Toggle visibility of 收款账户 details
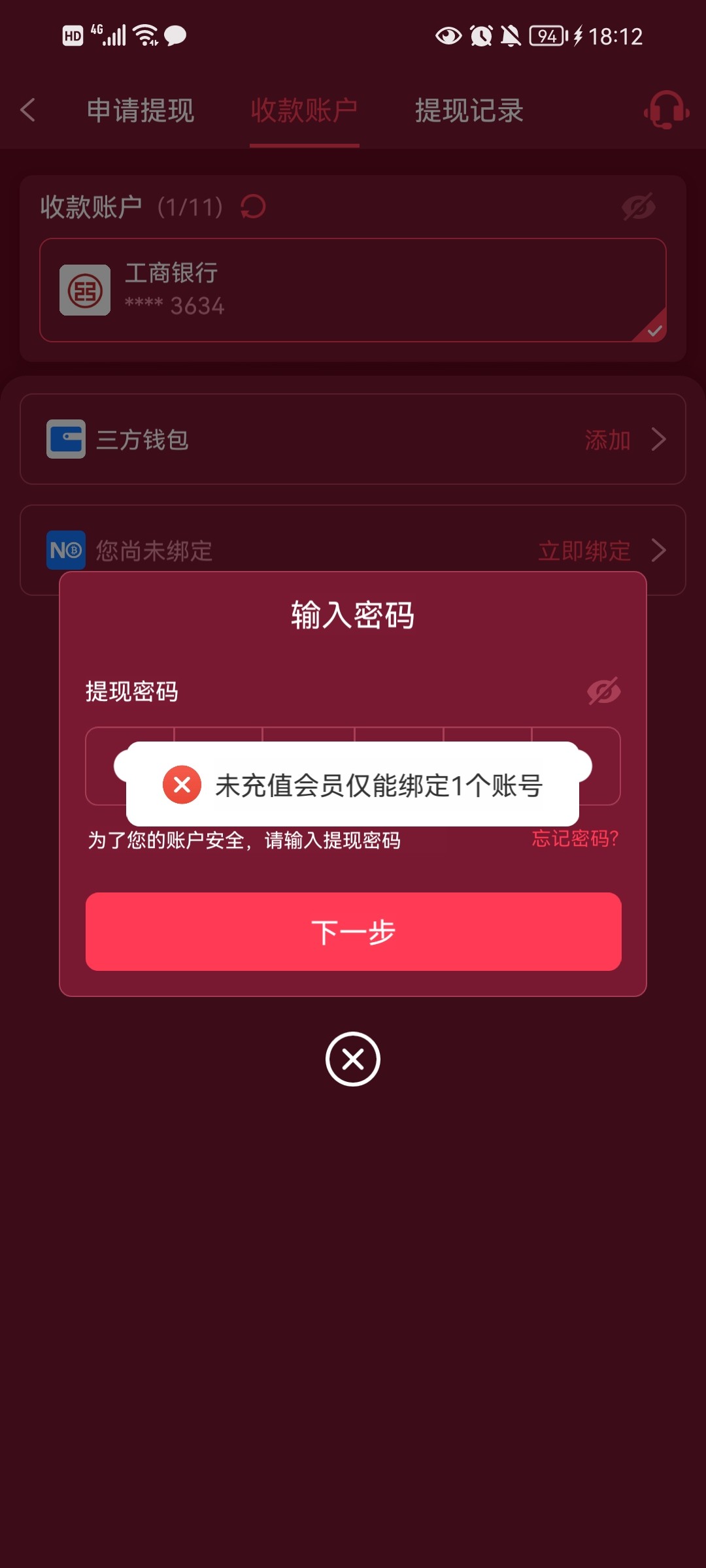Image resolution: width=706 pixels, height=1568 pixels. [x=638, y=207]
